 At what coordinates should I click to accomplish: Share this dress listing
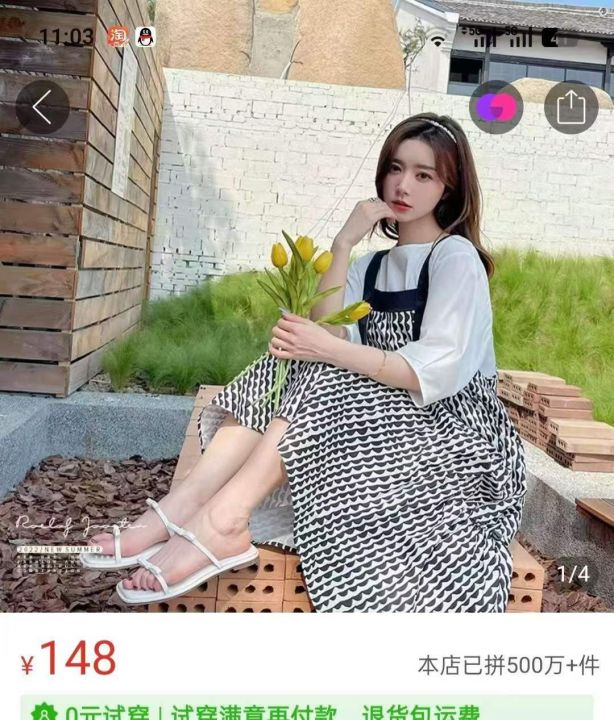point(570,107)
